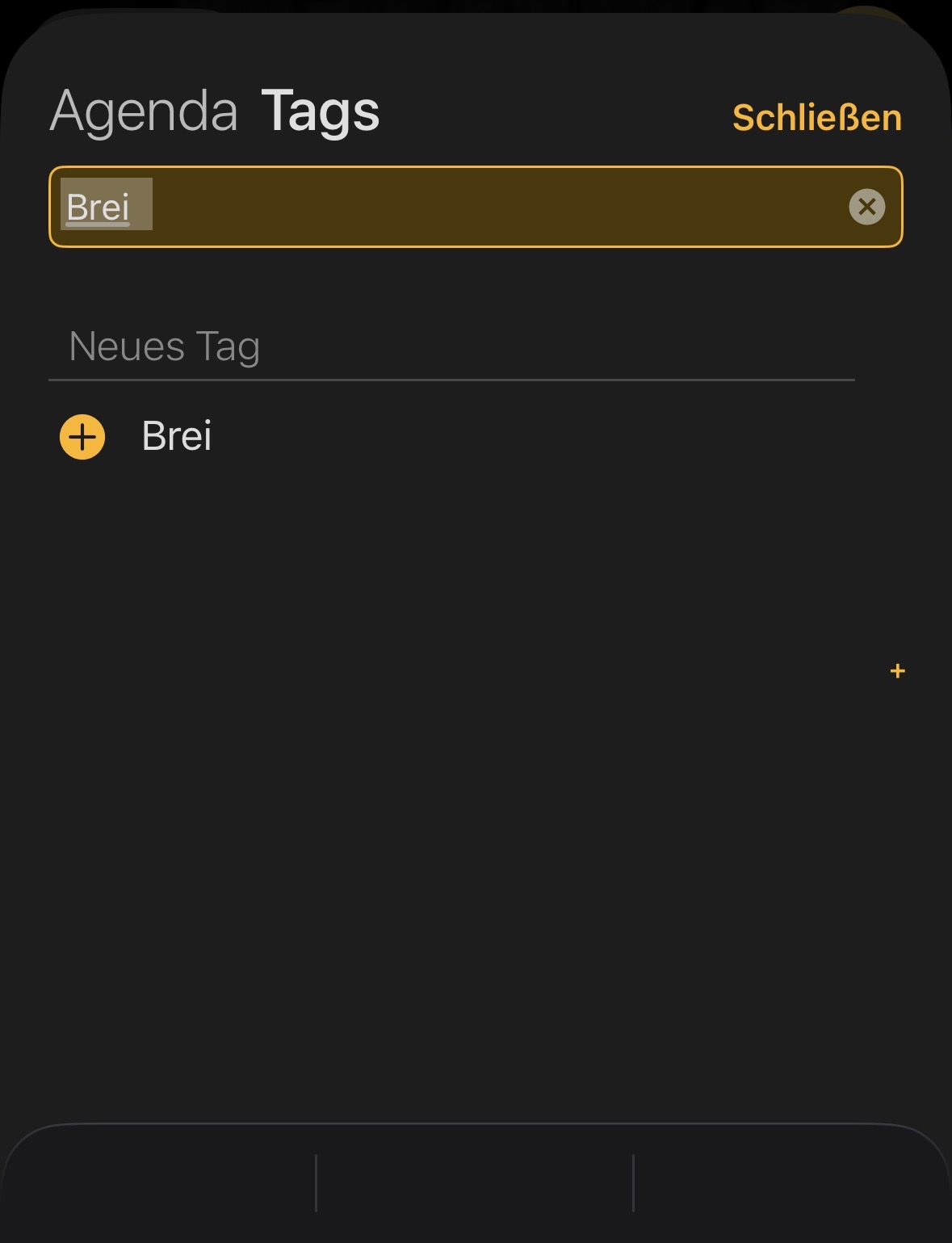Tap the small orange plus icon
The image size is (952, 1243).
coord(897,671)
